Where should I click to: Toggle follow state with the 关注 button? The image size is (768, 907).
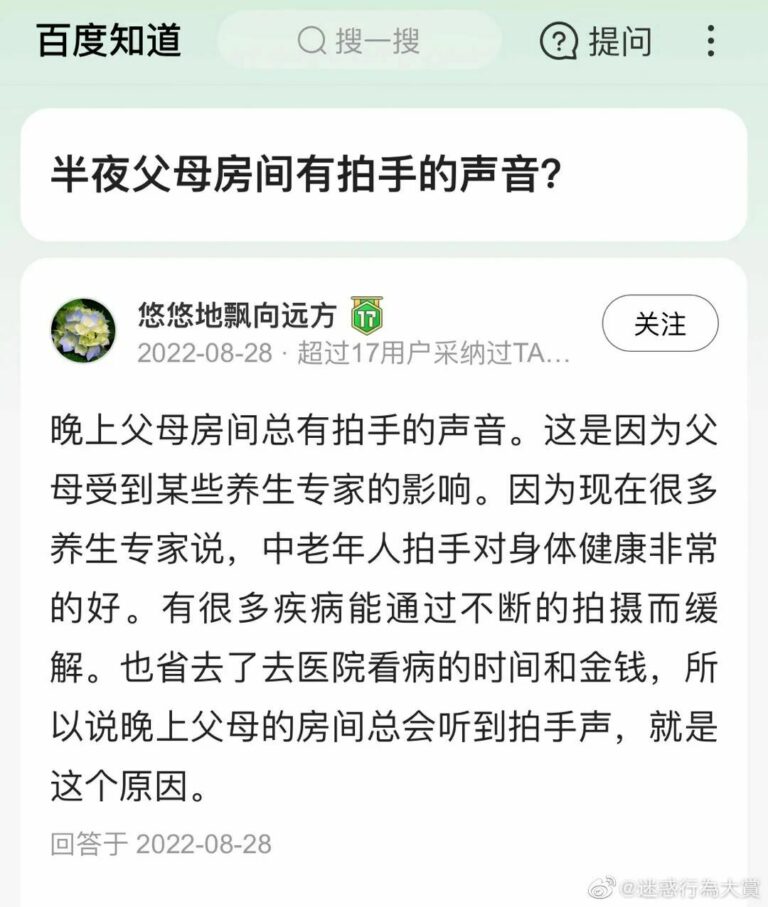pos(662,323)
